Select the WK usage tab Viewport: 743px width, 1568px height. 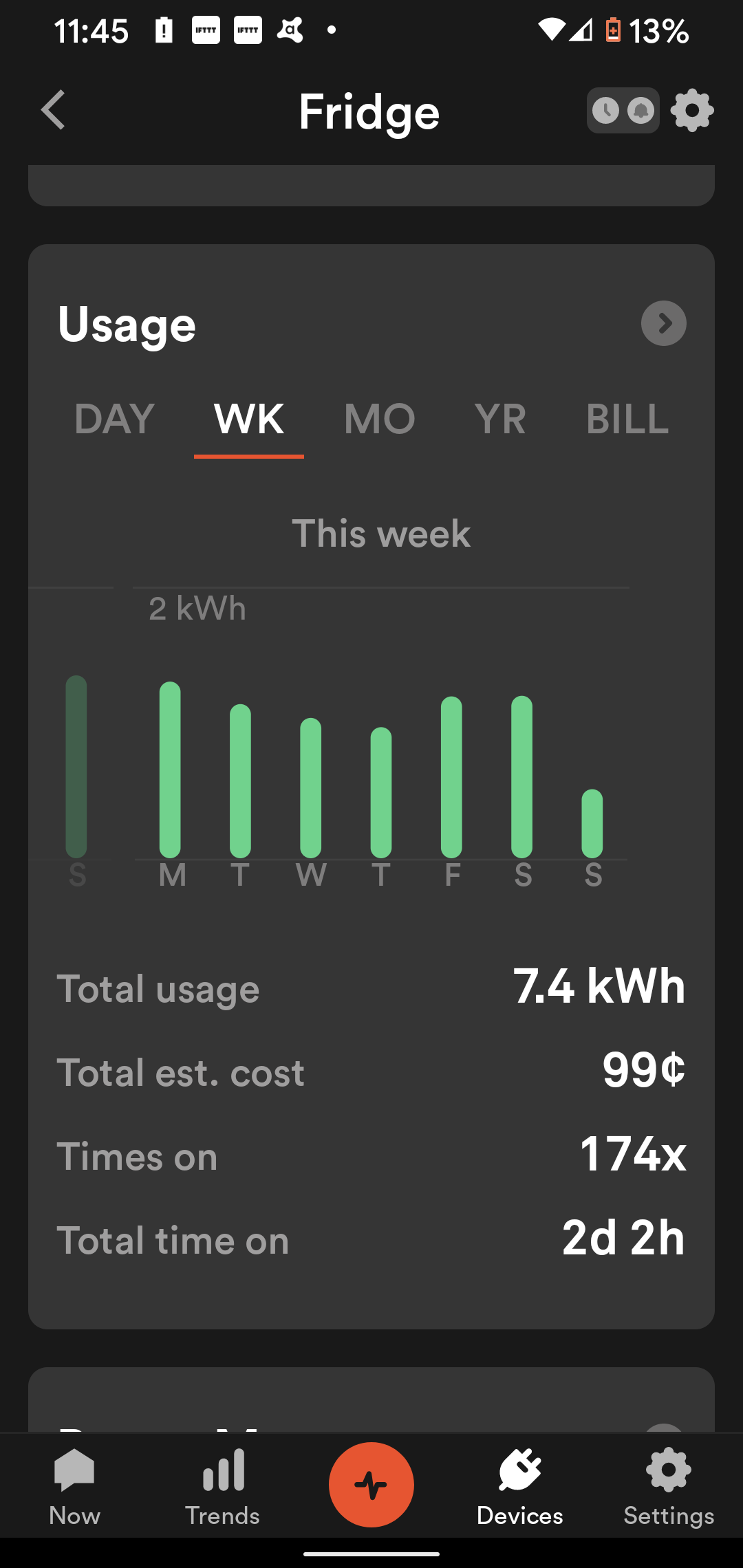tap(248, 419)
